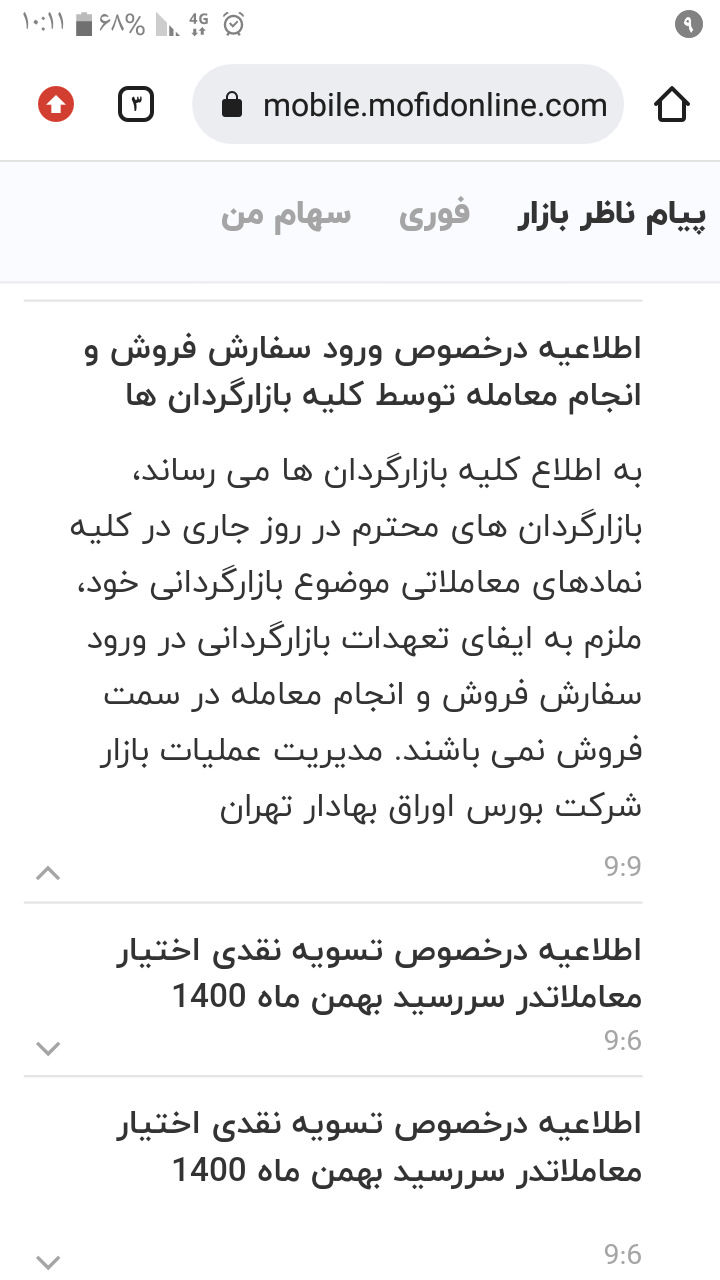Open the browser tab switcher

tap(136, 104)
